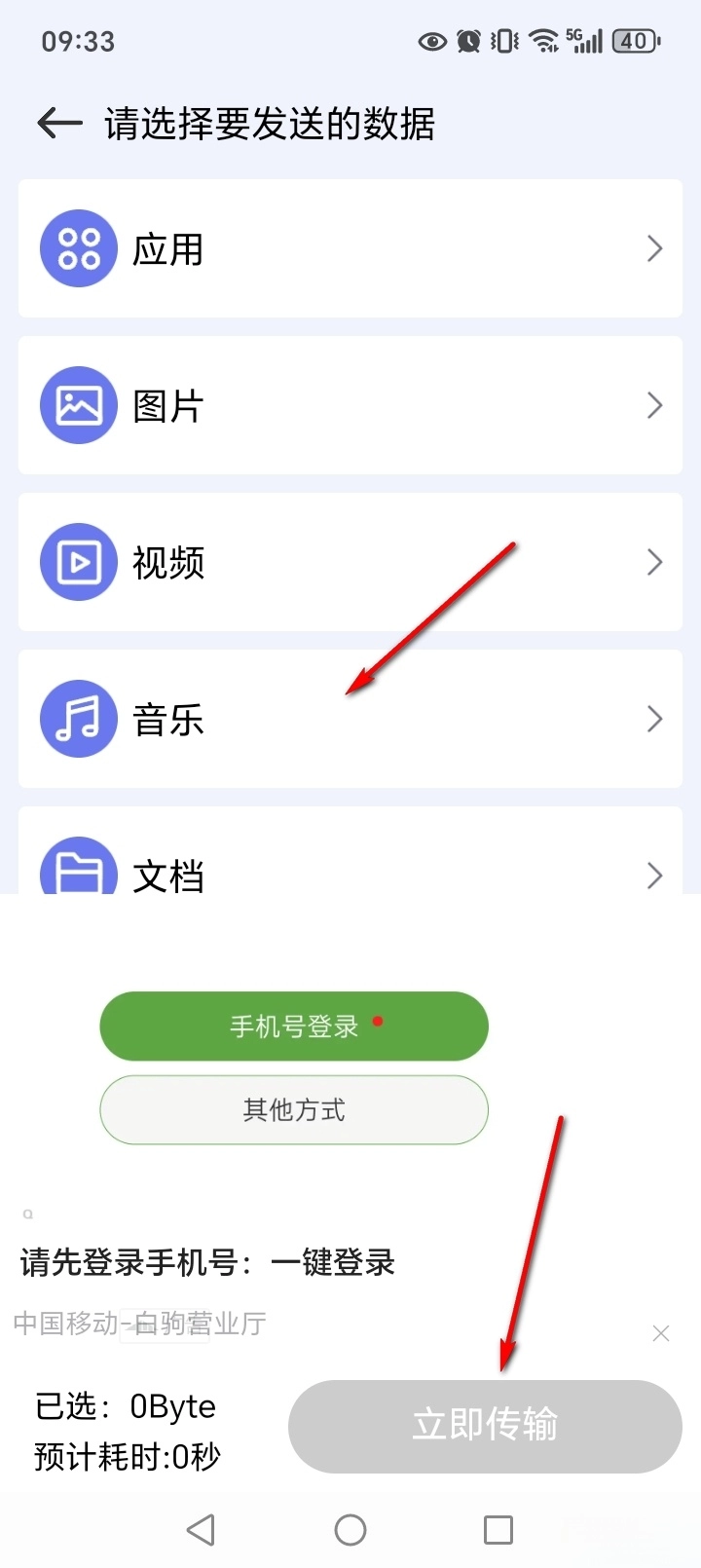Go back using the top-left arrow
The image size is (701, 1568).
tap(59, 123)
